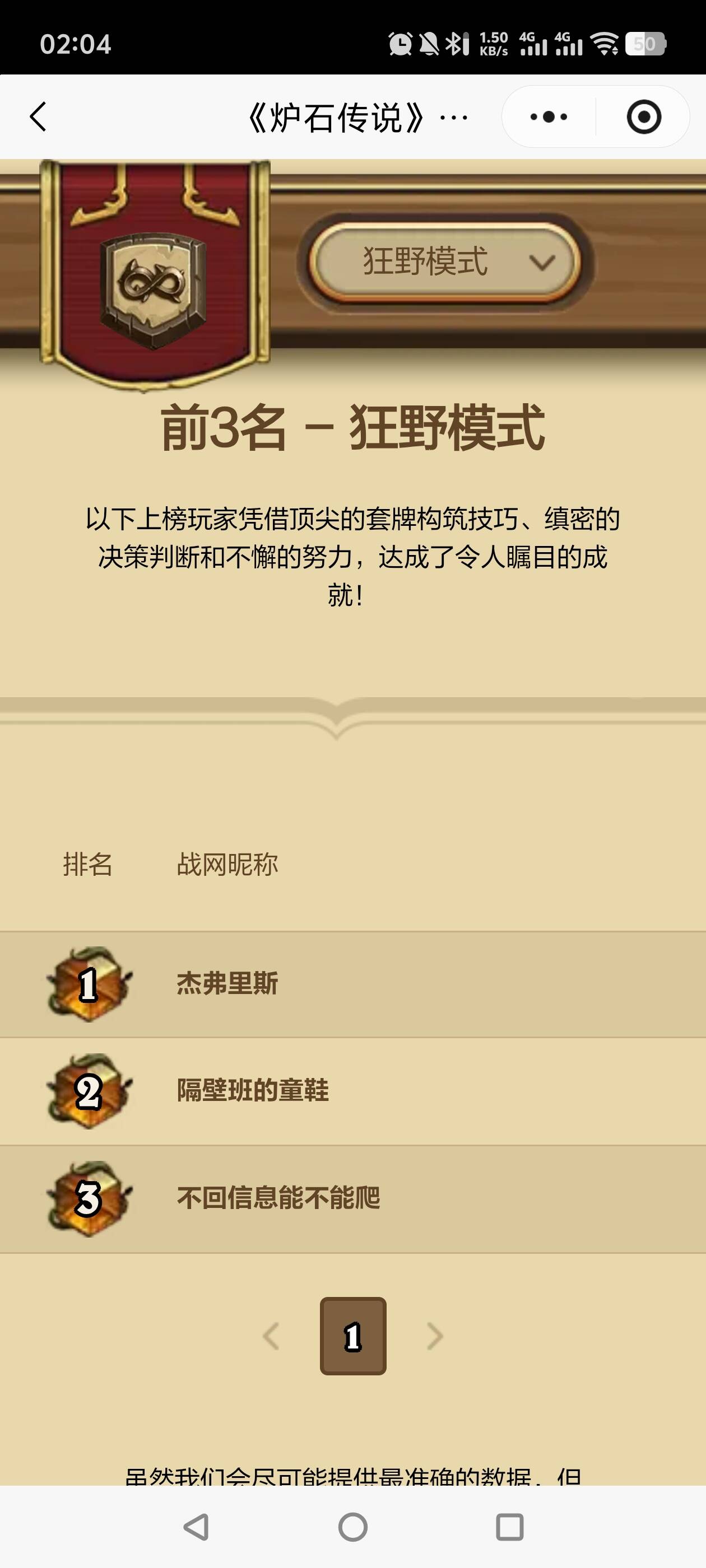Viewport: 706px width, 1568px height.
Task: Go to the previous leaderboard page
Action: (x=271, y=1336)
